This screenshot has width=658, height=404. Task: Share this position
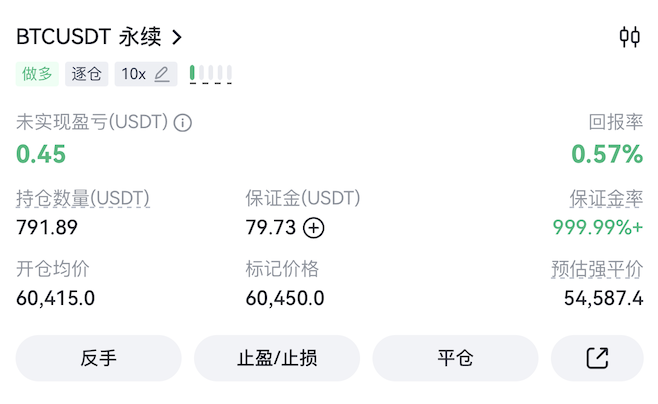coord(597,358)
